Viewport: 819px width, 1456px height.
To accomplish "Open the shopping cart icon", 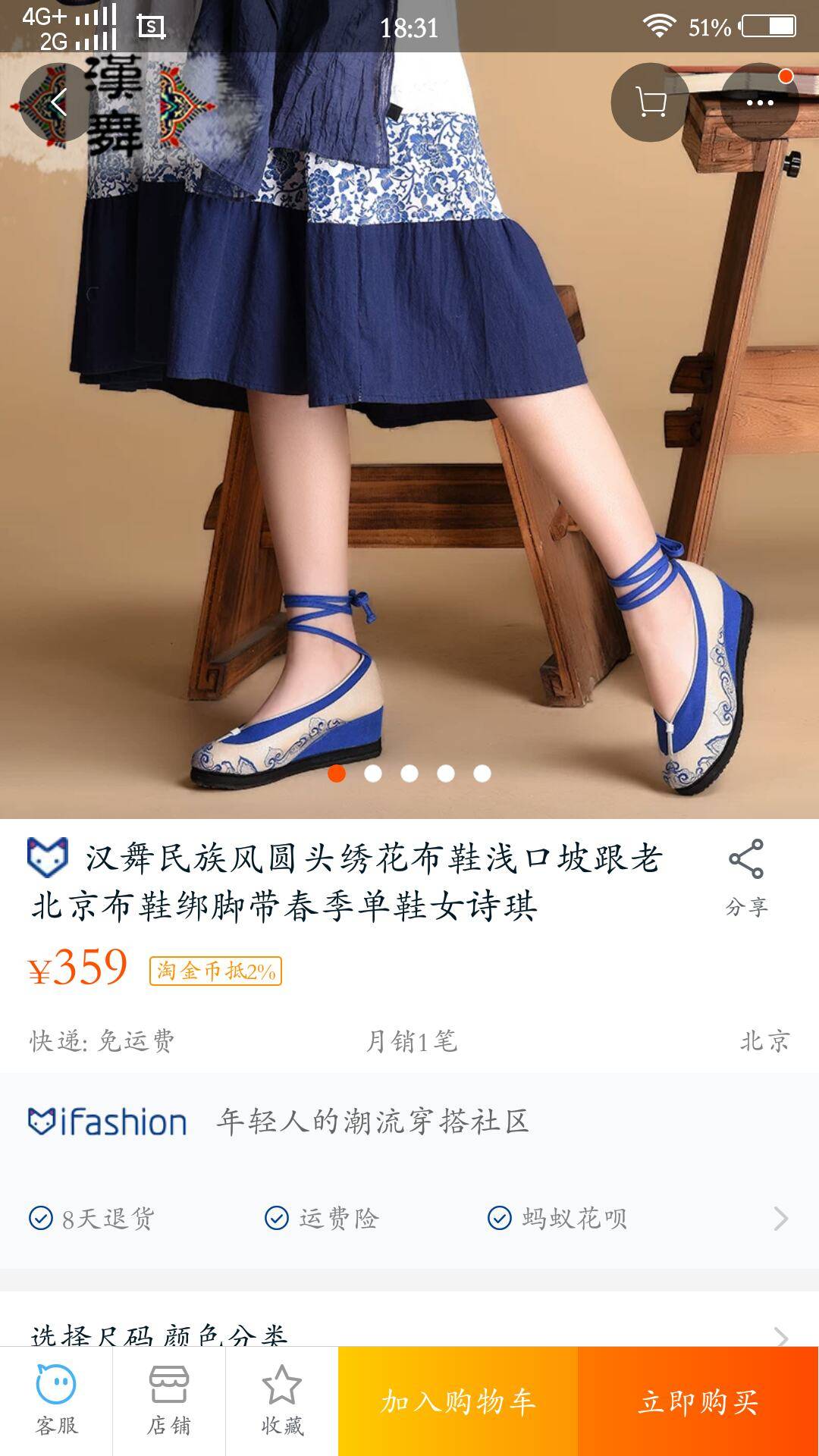I will pos(650,102).
